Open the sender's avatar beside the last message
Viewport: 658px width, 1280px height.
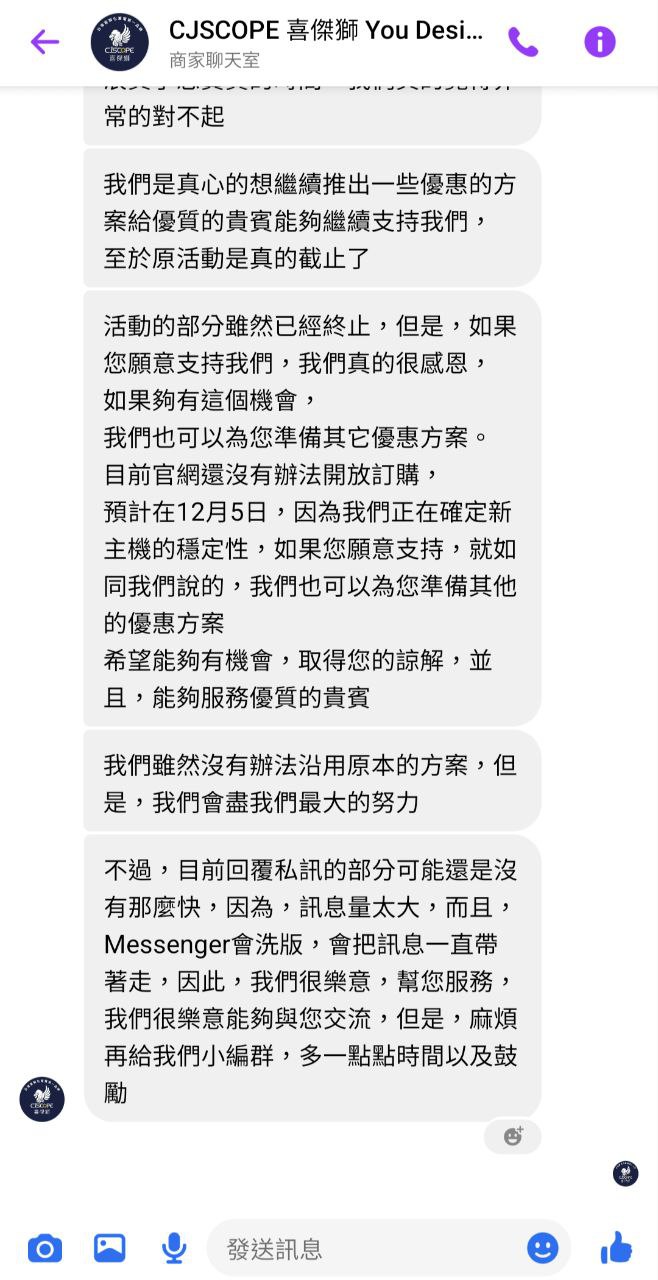[x=42, y=1099]
